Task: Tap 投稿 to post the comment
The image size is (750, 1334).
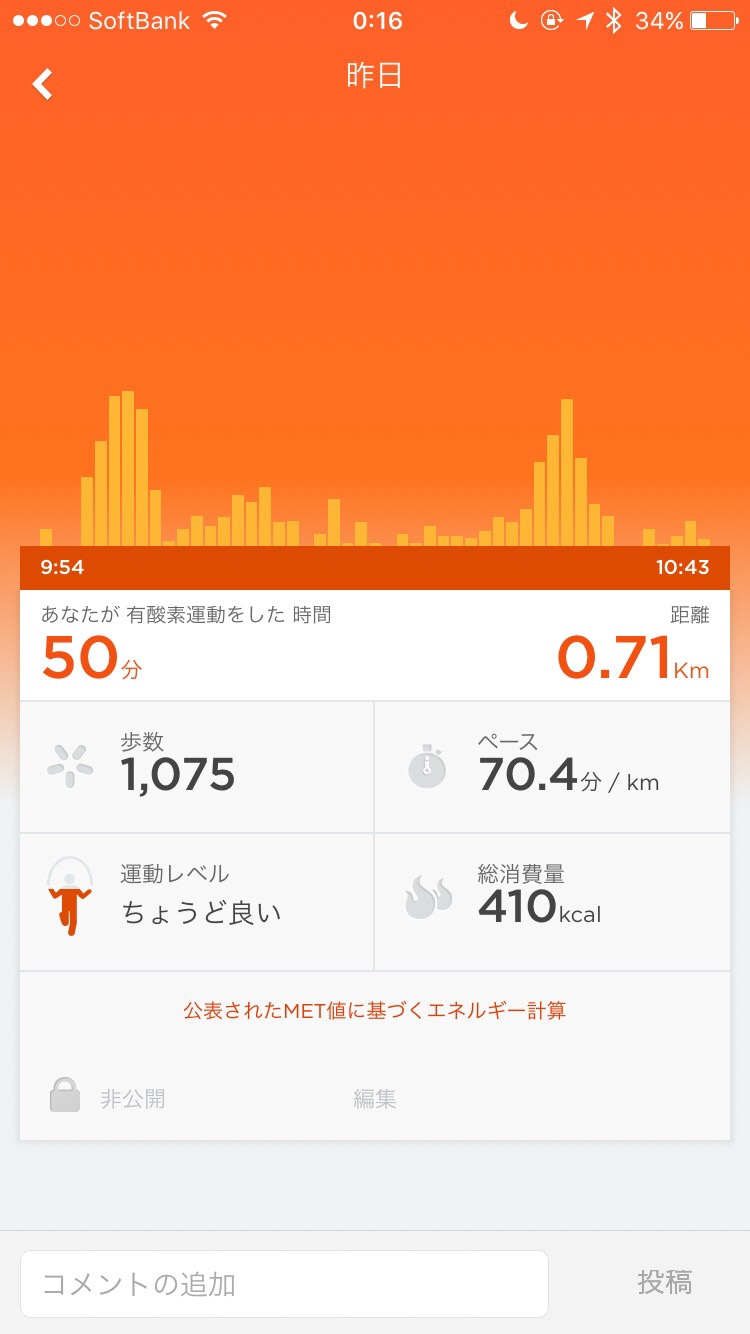Action: (665, 1282)
